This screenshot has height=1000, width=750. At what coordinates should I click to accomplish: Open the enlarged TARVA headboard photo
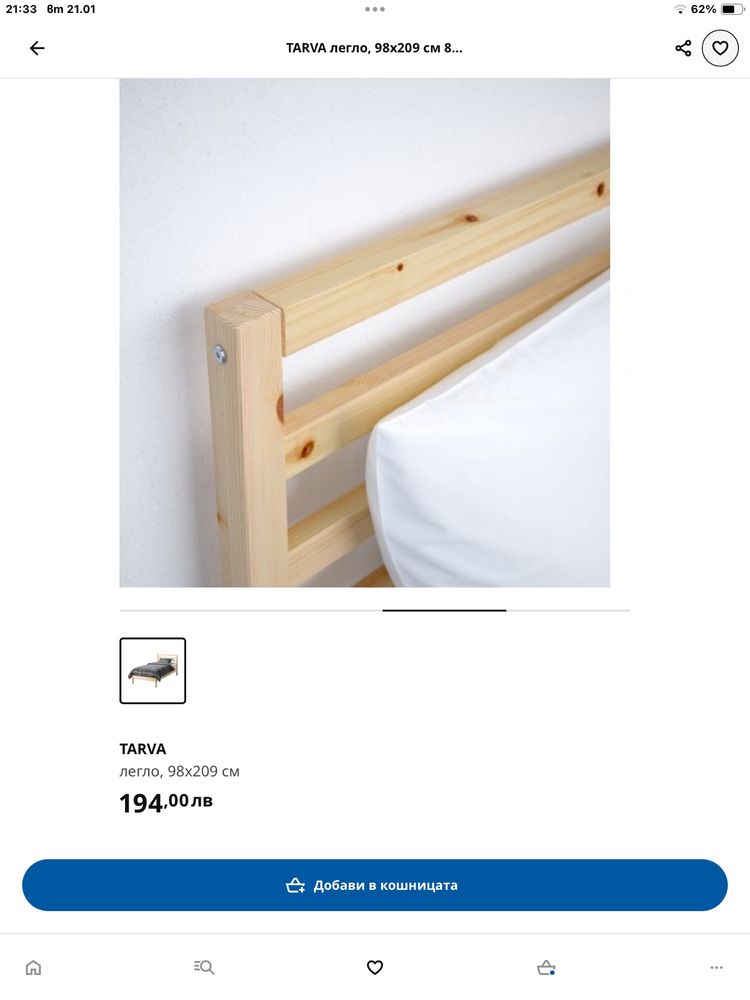coord(365,333)
